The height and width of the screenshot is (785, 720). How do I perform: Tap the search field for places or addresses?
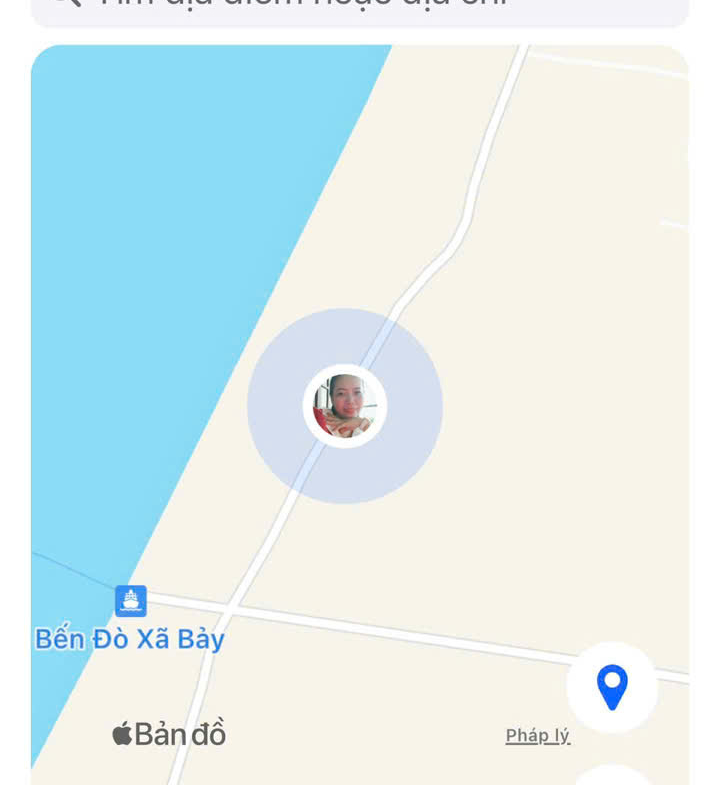[x=360, y=8]
